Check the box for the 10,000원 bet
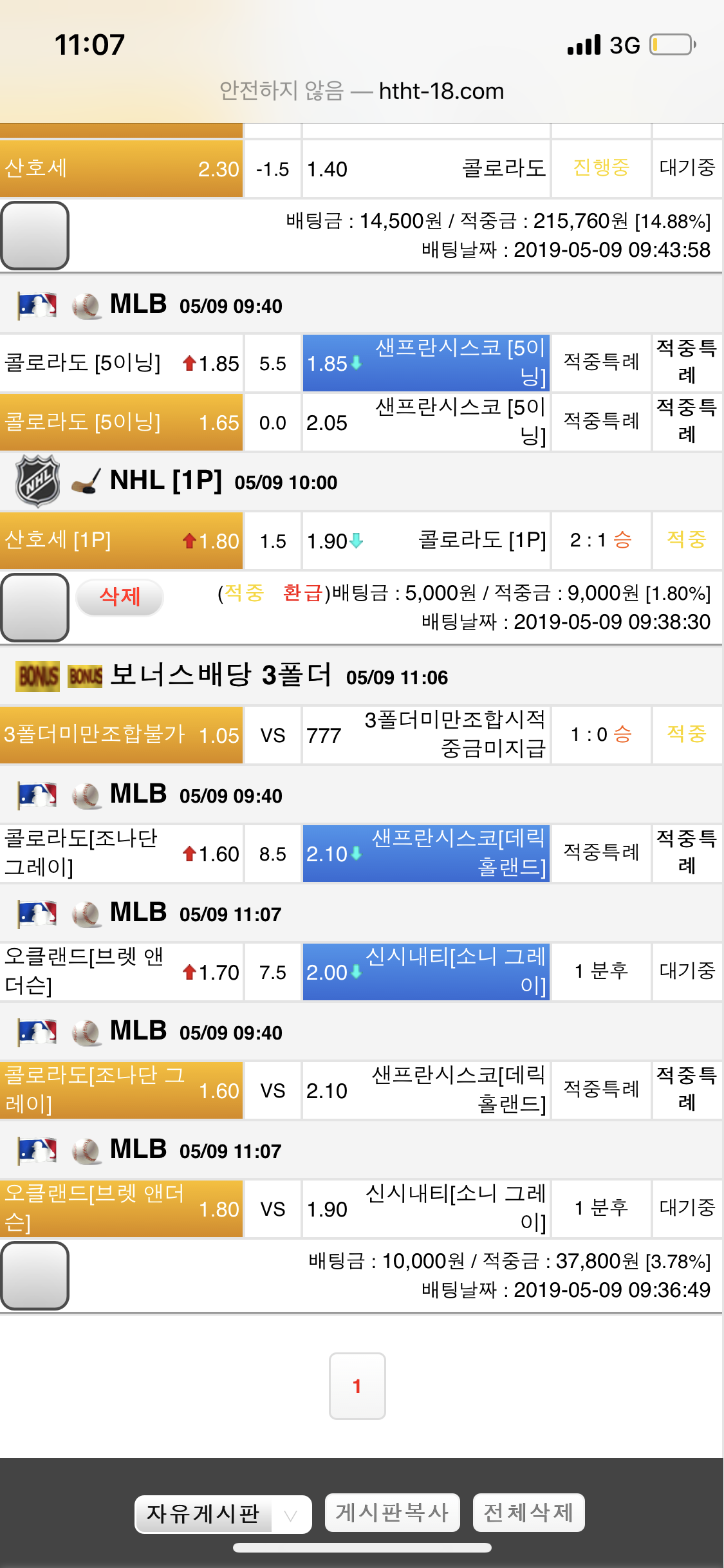 [35, 1276]
